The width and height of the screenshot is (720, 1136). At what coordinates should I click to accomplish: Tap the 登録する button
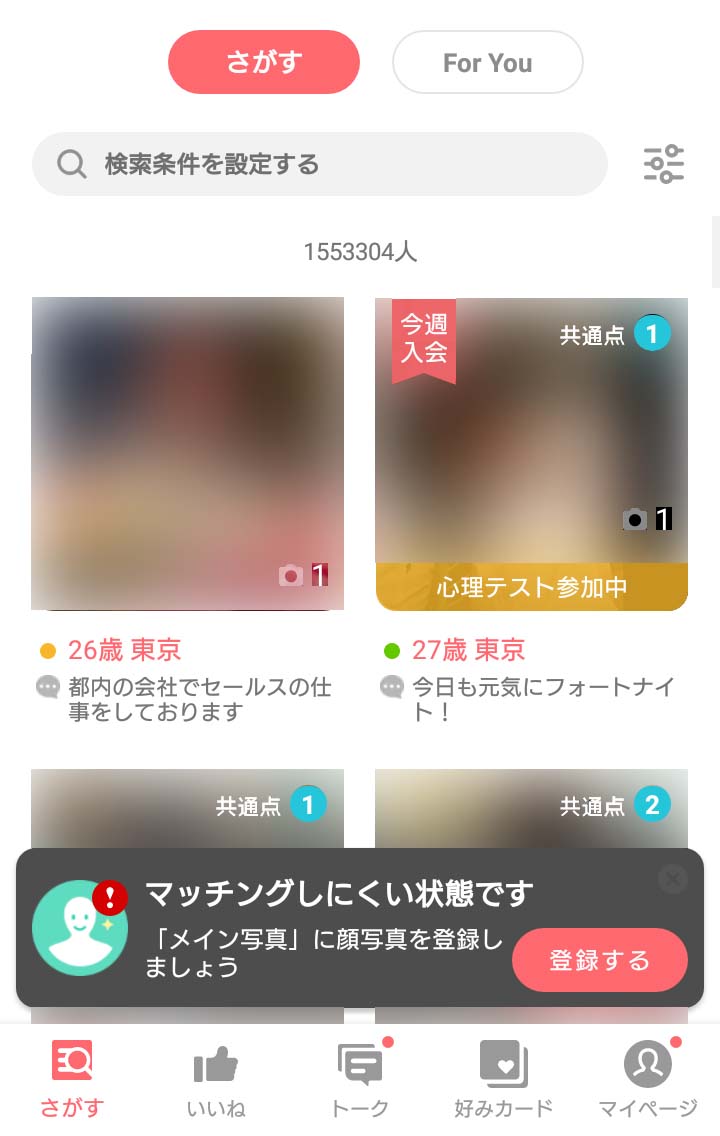coord(599,961)
